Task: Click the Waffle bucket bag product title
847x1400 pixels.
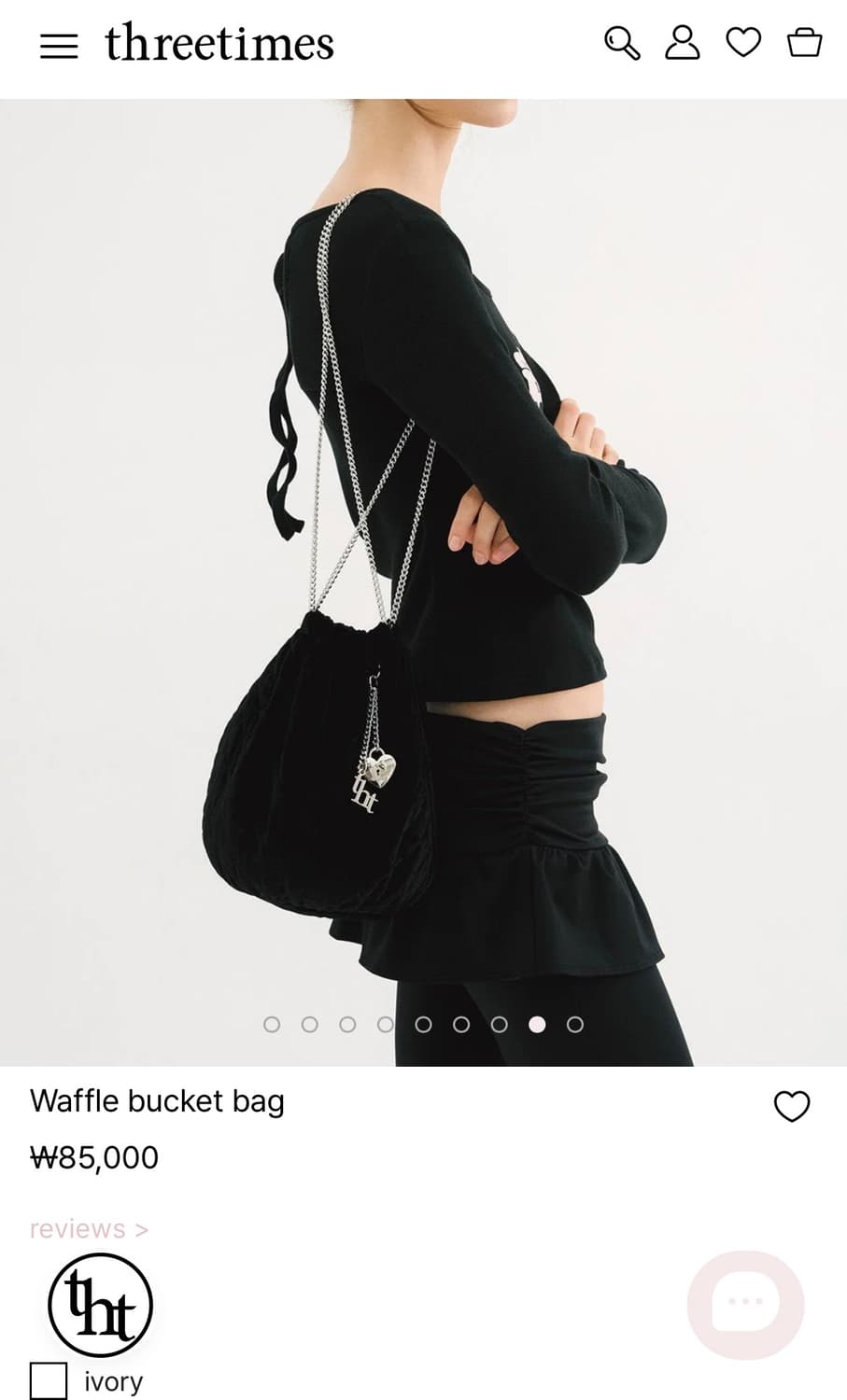Action: click(157, 1101)
